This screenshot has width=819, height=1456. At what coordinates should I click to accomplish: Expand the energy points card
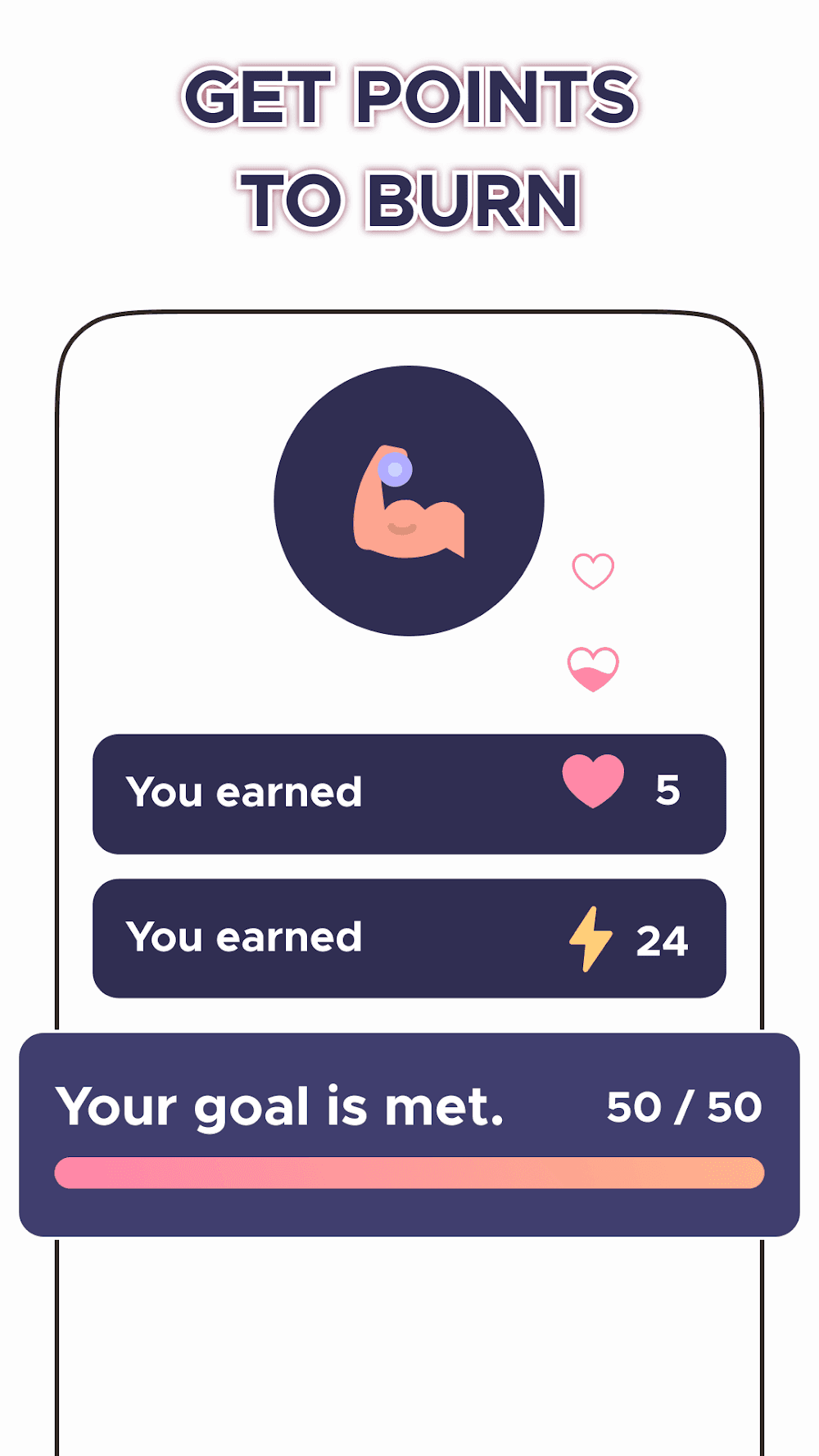pos(409,938)
